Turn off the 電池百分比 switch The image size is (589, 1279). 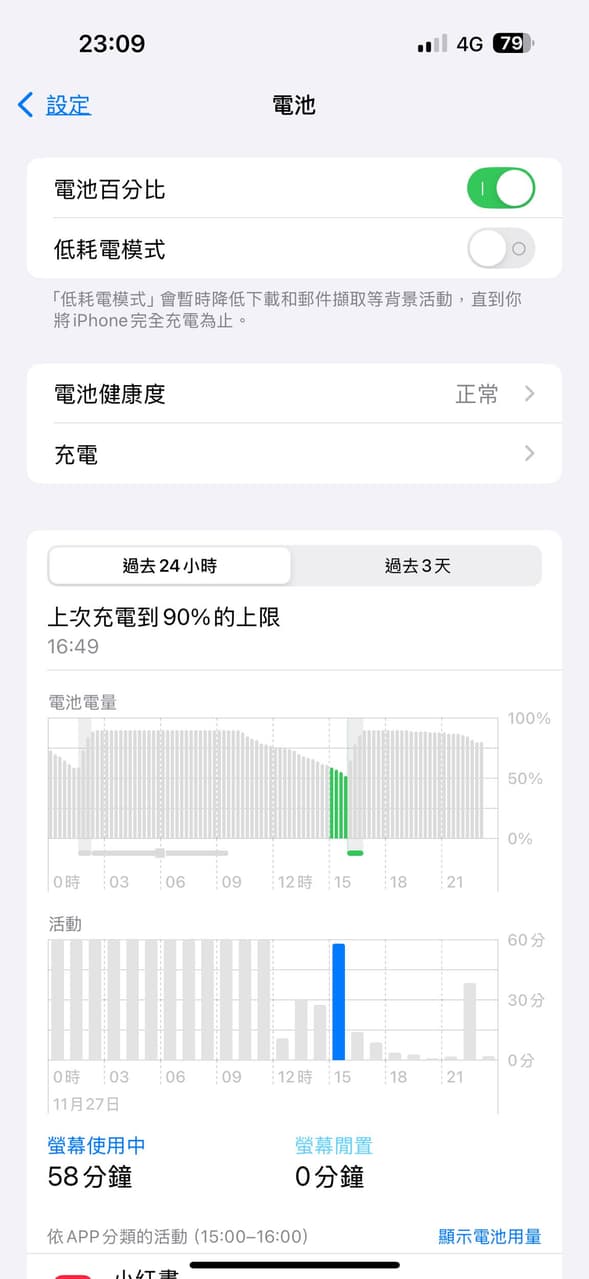[501, 188]
